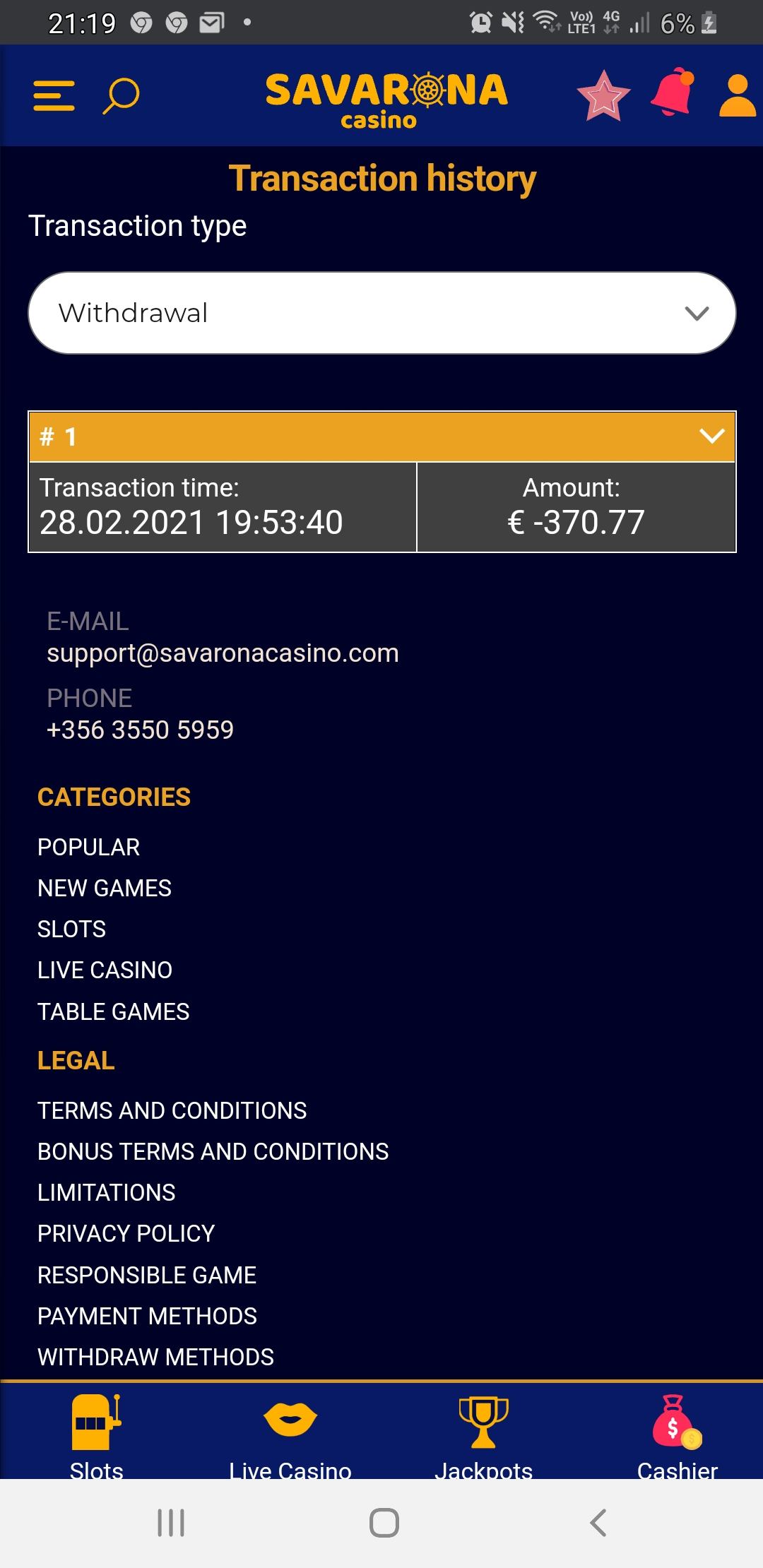The height and width of the screenshot is (1568, 763).
Task: Open the Popular category link
Action: click(x=88, y=847)
